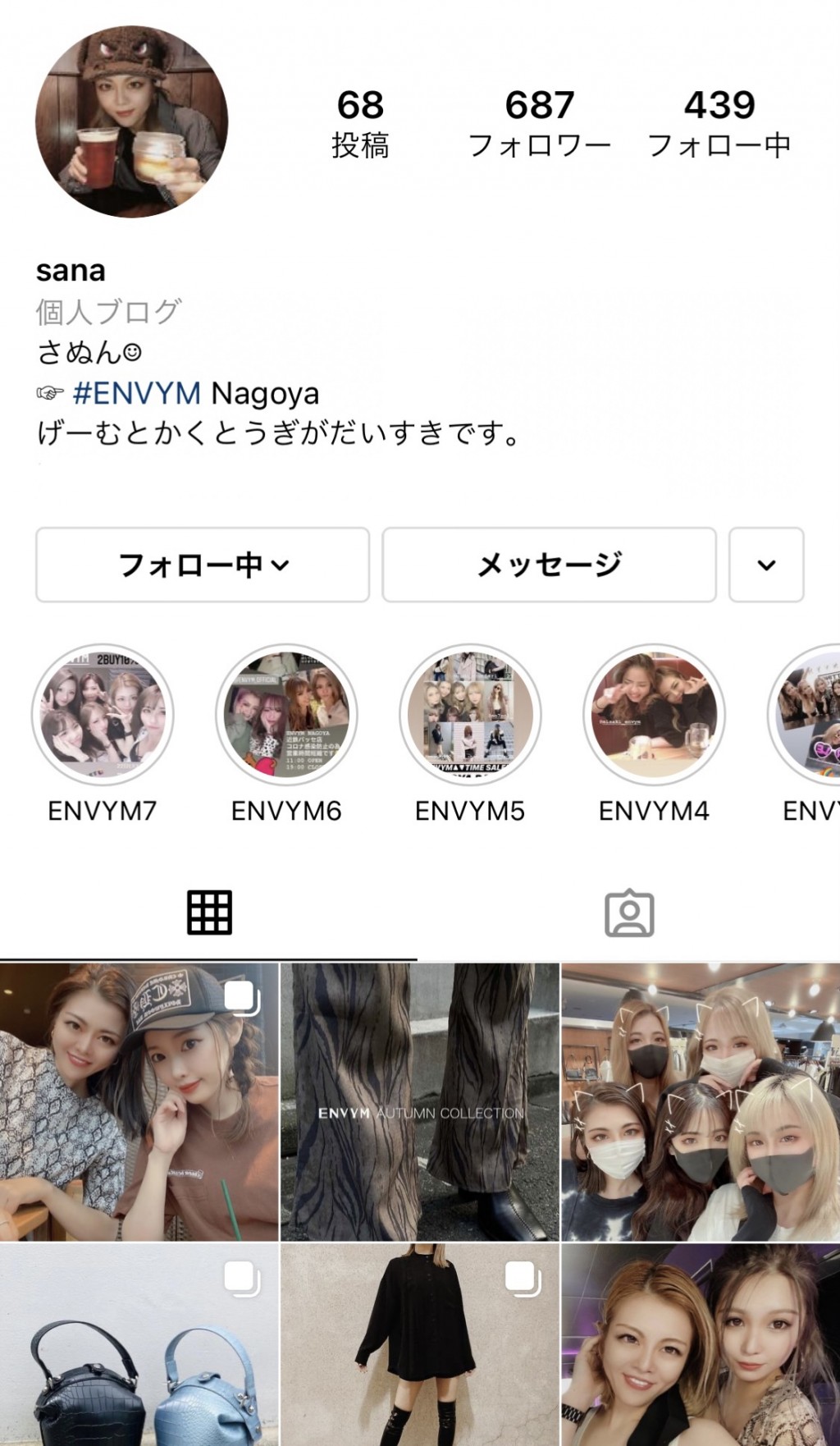This screenshot has width=840, height=1446.
Task: Open the ENVYM4 story highlight
Action: tap(654, 715)
